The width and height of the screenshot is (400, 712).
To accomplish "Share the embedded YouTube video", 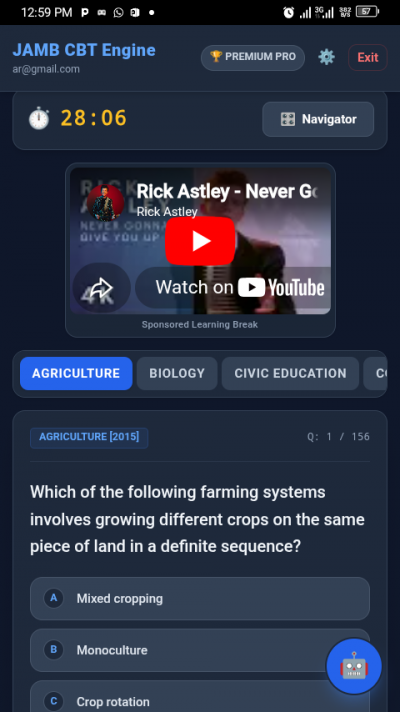I will click(x=101, y=288).
